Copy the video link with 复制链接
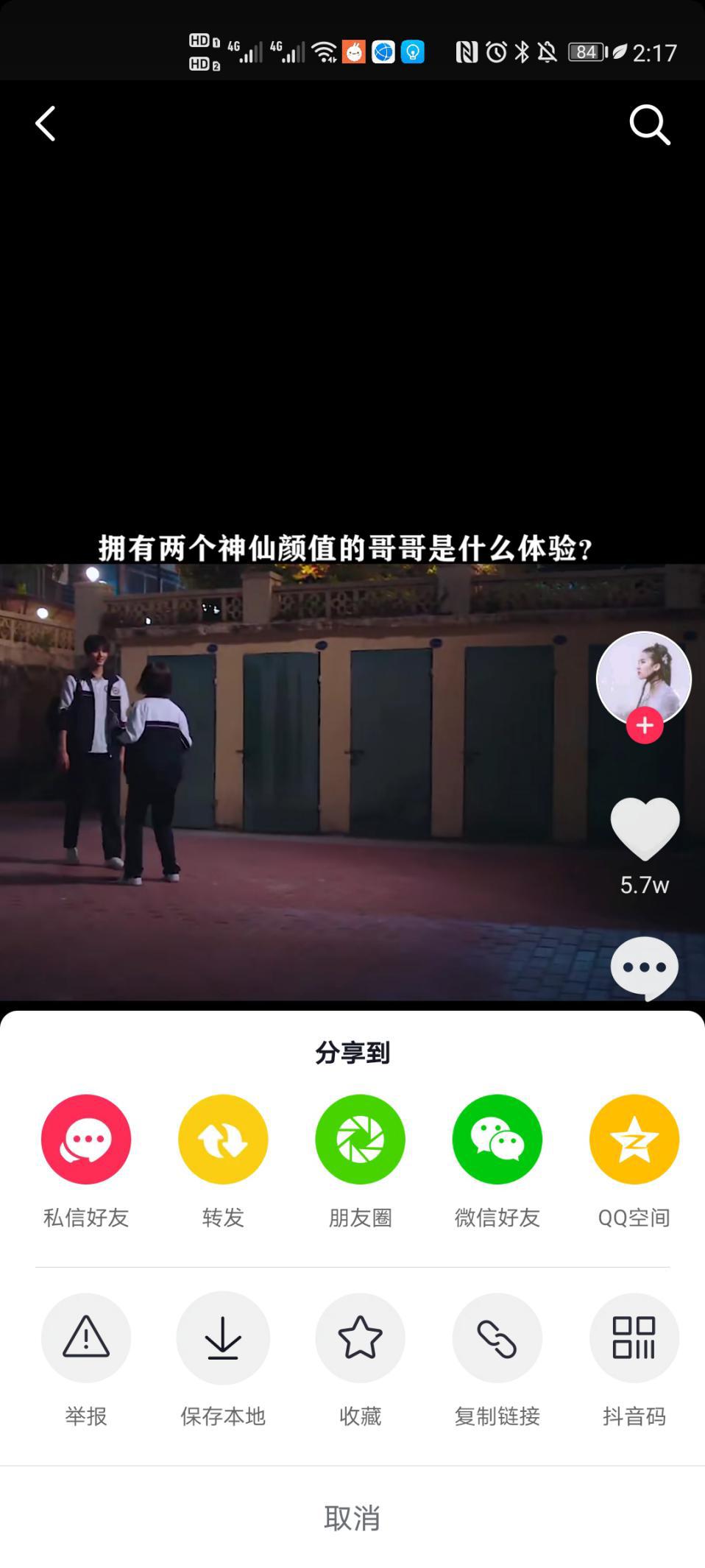This screenshot has width=705, height=1568. (x=497, y=1337)
